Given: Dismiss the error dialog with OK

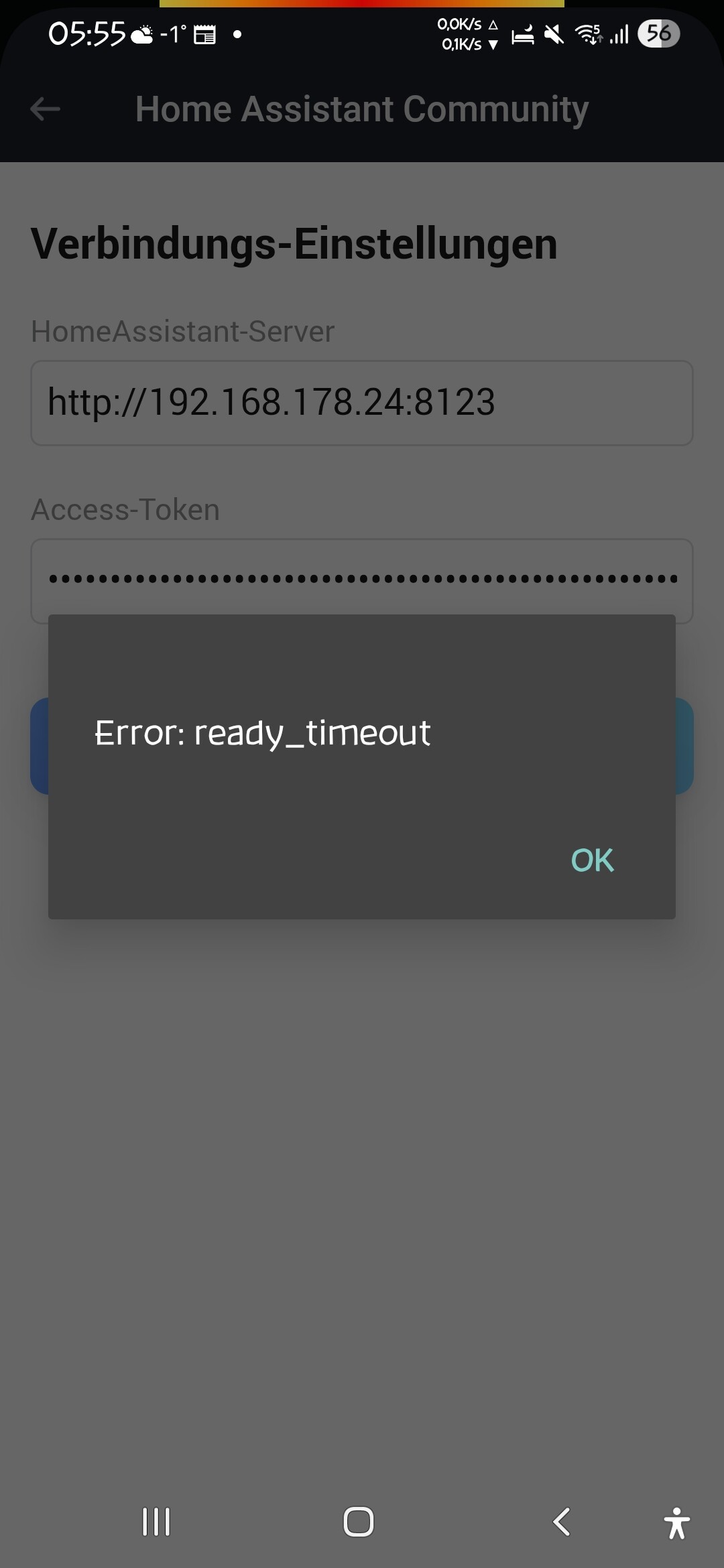Looking at the screenshot, I should coord(592,860).
